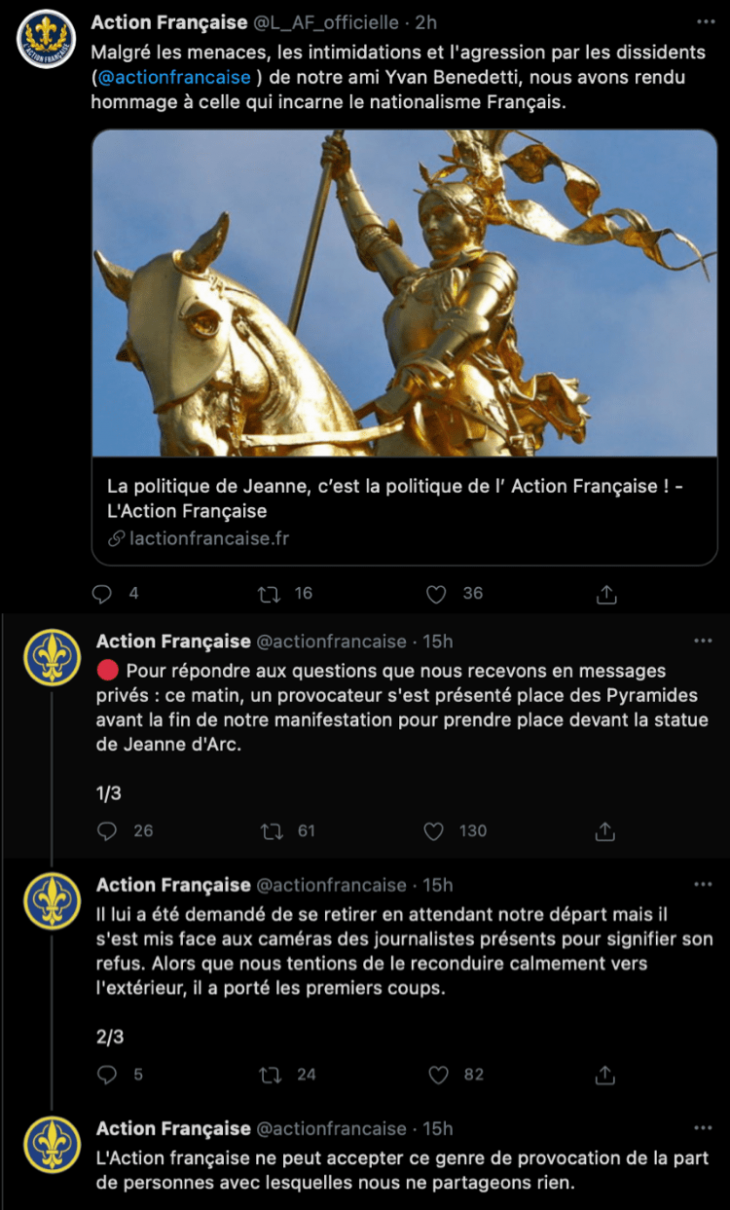
Task: Open Action Française profile name on 1/3 tweet
Action: tap(173, 641)
